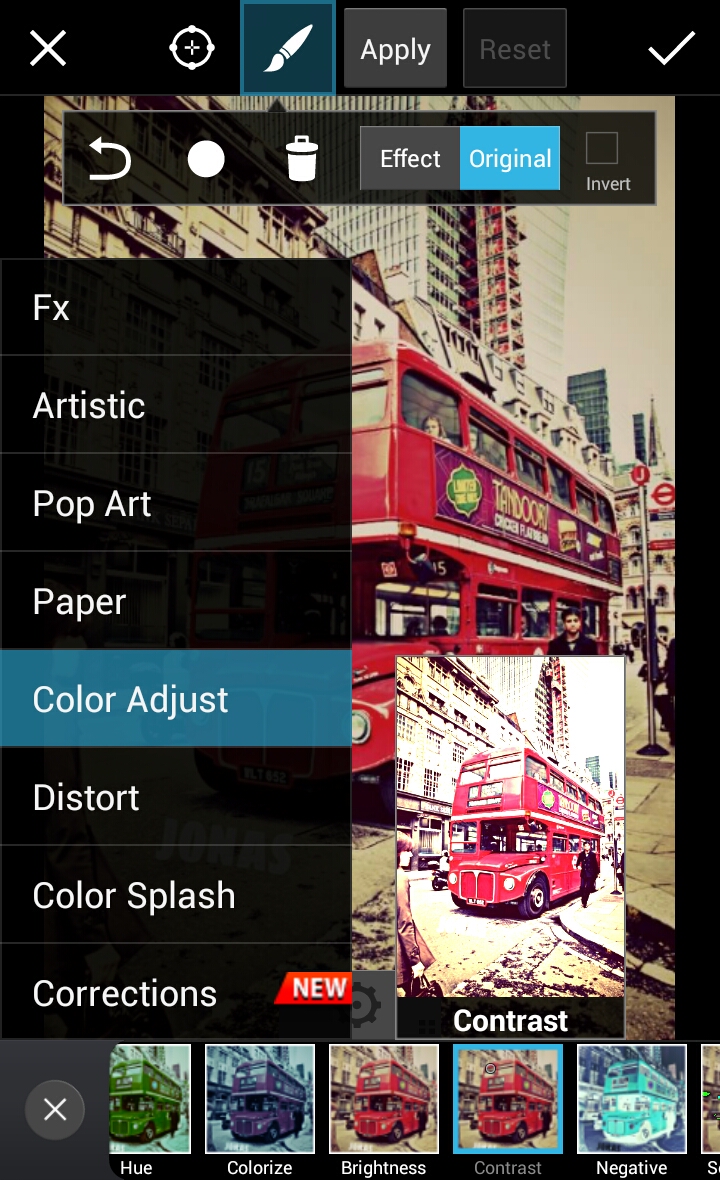The image size is (720, 1180).
Task: Choose the Hue filter swatch
Action: pyautogui.click(x=149, y=1098)
